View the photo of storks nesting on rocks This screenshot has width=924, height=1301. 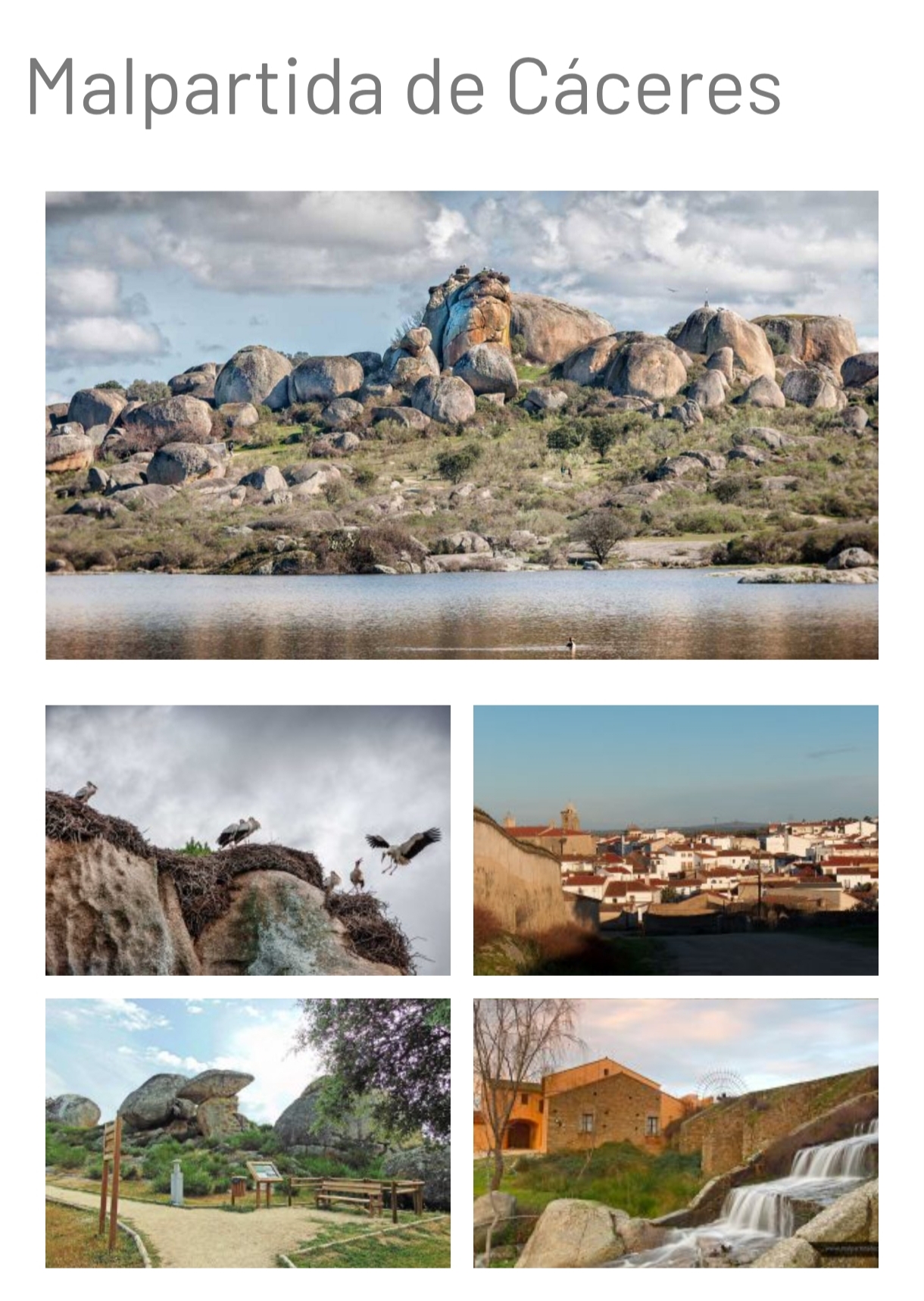[248, 840]
